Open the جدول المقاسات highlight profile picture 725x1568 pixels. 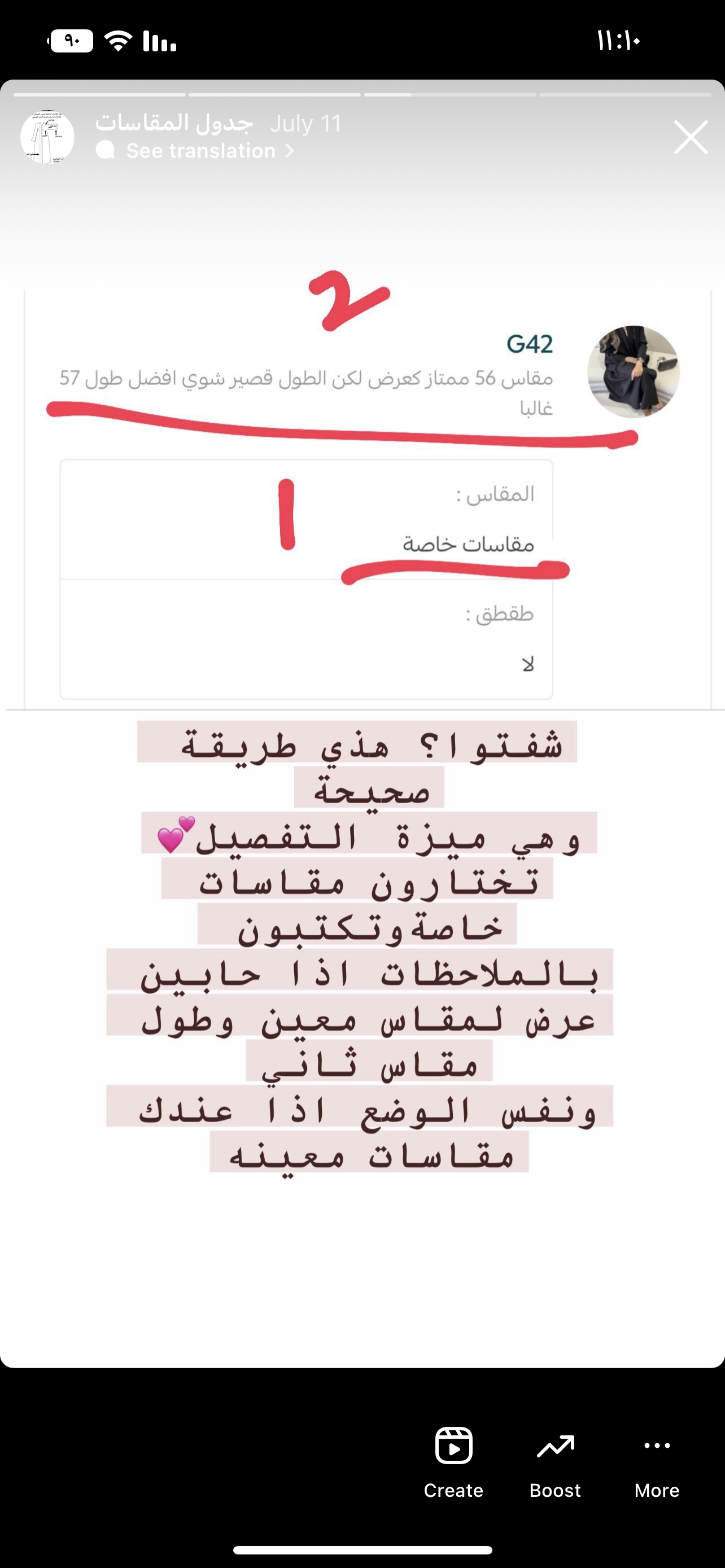47,137
